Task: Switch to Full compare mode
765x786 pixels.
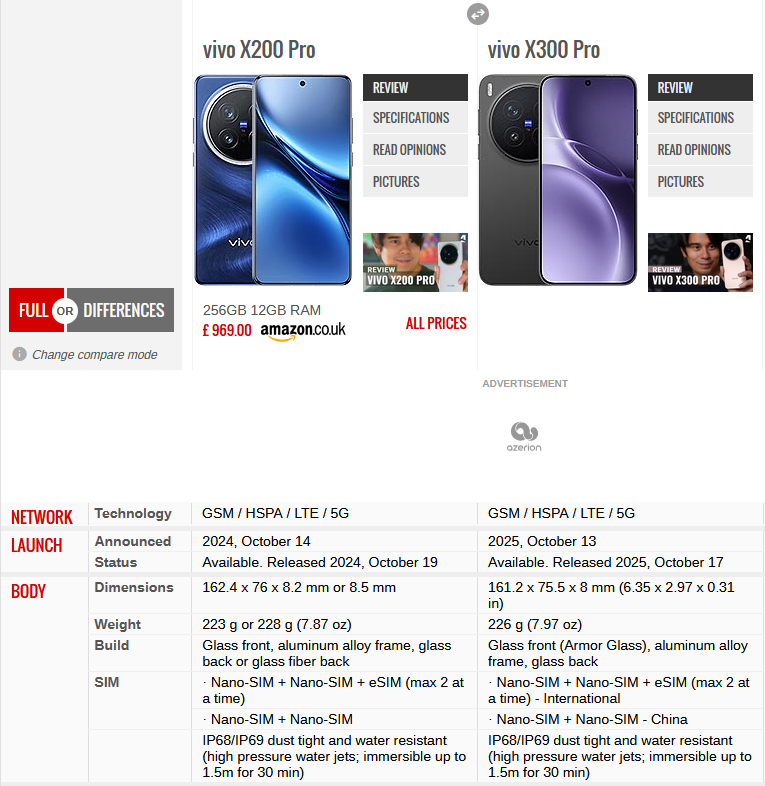Action: tap(33, 310)
